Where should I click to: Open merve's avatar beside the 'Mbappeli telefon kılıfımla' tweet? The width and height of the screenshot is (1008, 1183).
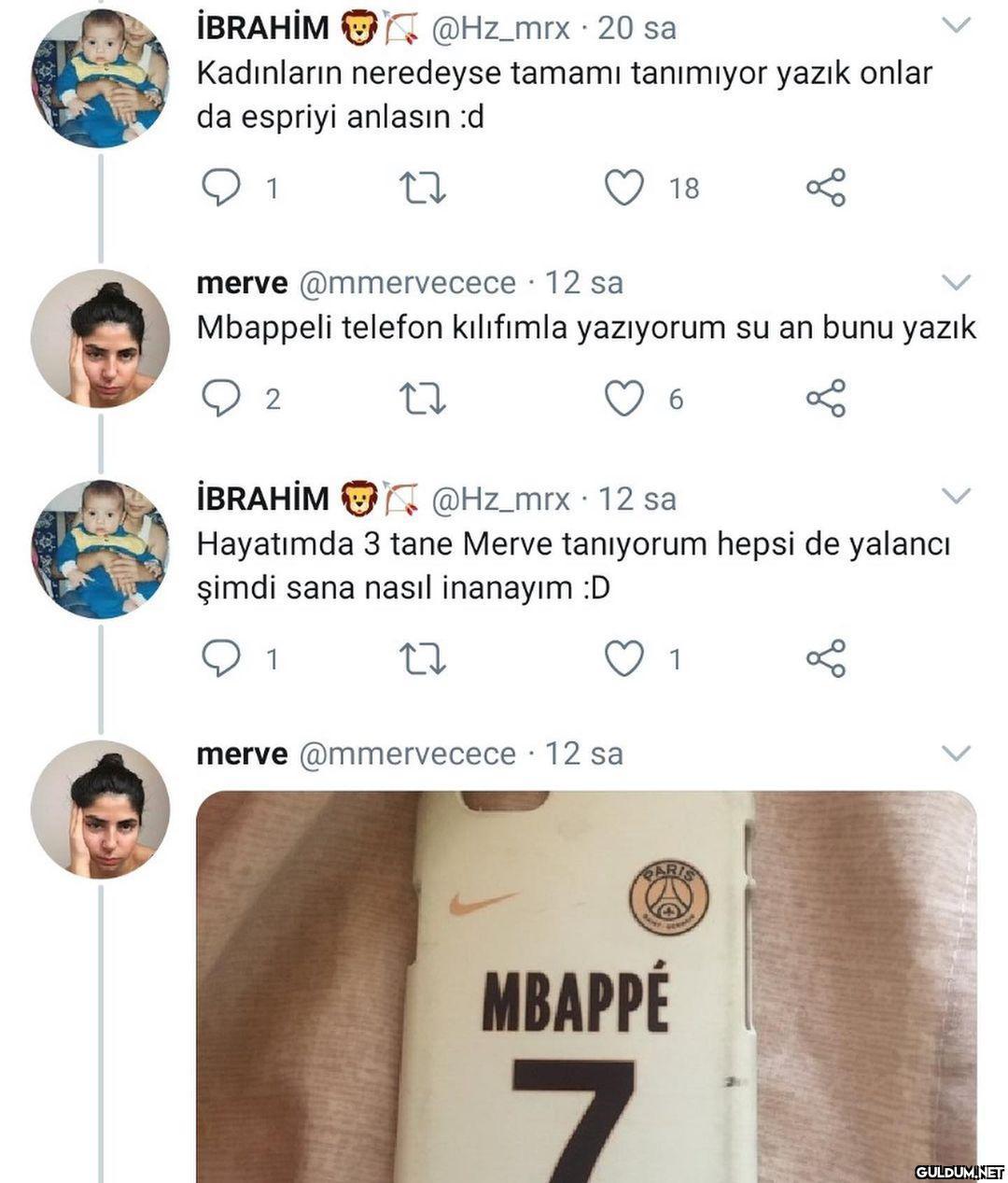(100, 338)
